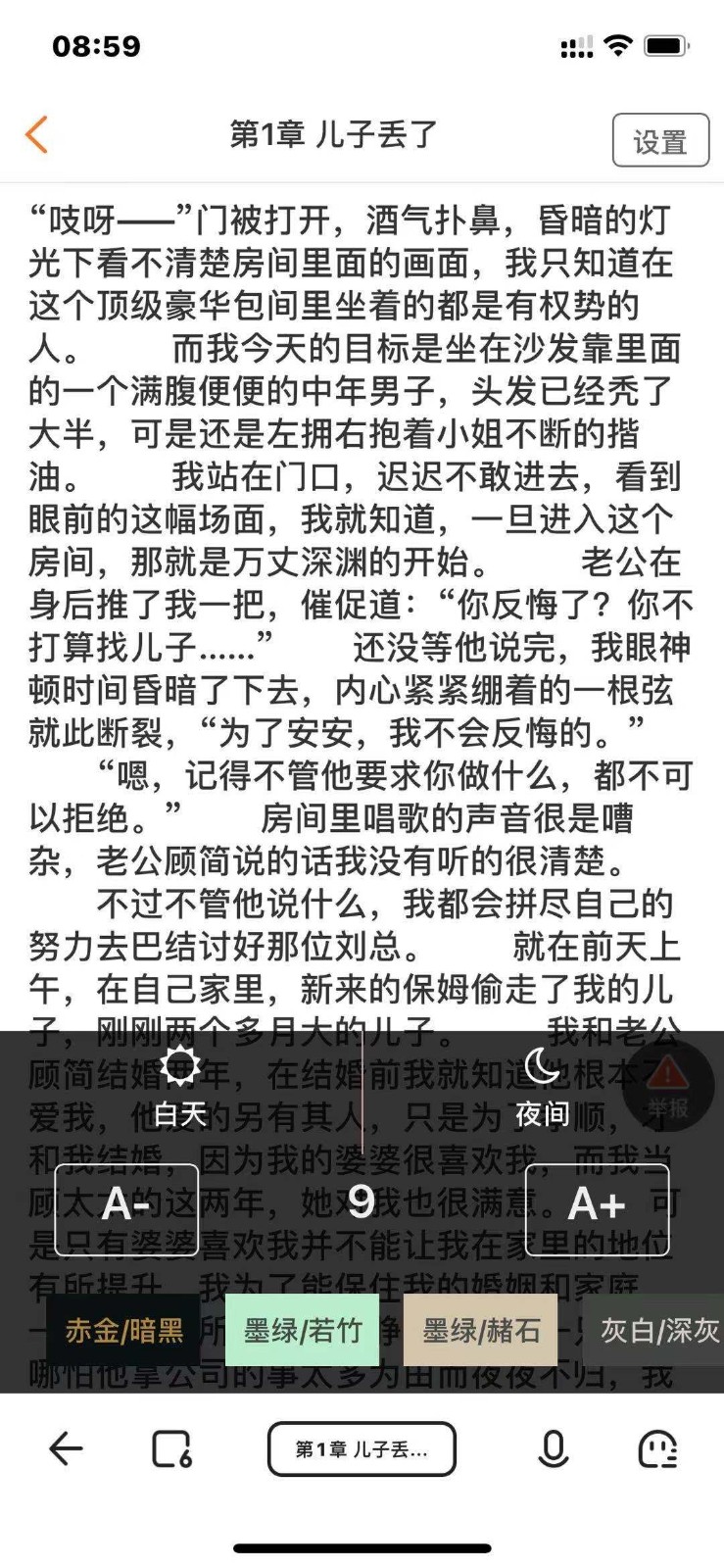This screenshot has width=724, height=1568.
Task: Open the tabs switcher showing 6
Action: [x=171, y=1448]
